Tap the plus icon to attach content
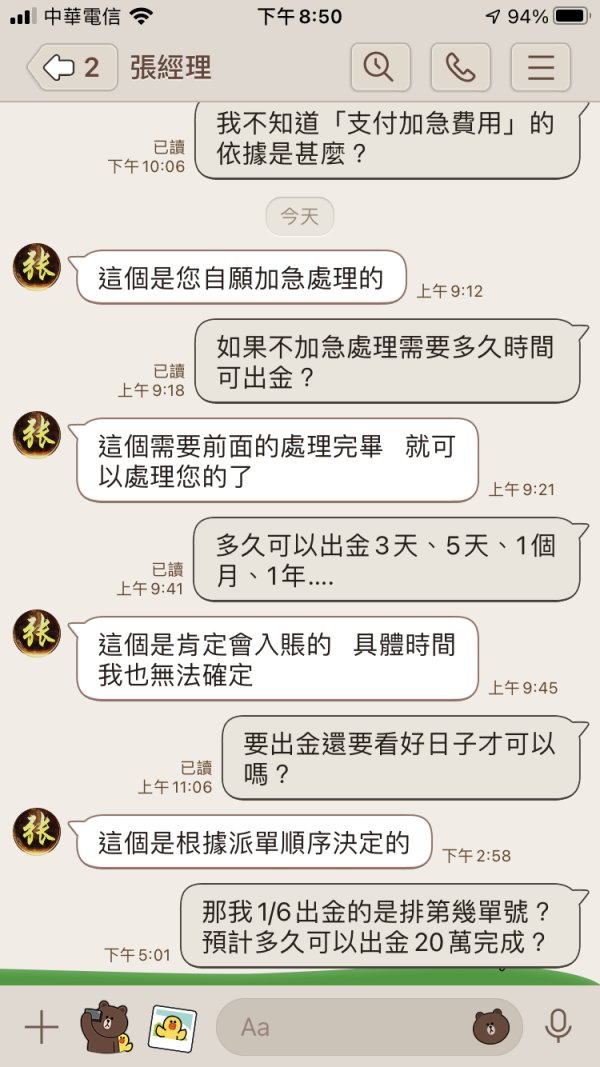600x1067 pixels. [41, 1027]
